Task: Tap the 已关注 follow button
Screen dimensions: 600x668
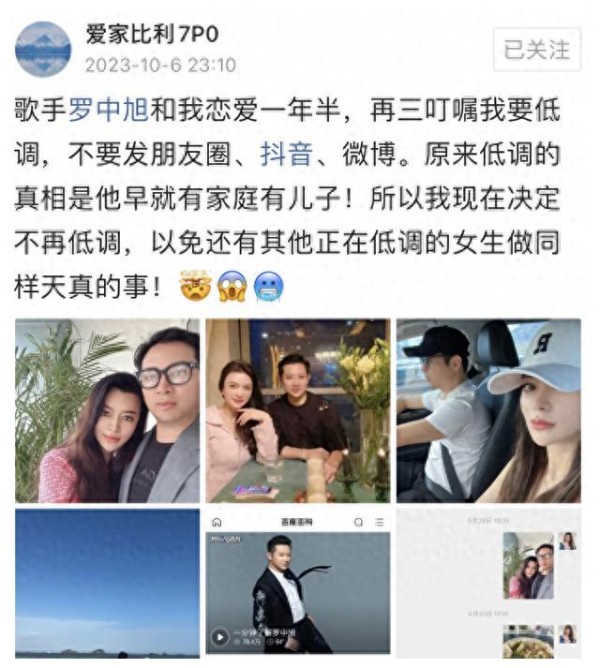Action: click(x=536, y=49)
